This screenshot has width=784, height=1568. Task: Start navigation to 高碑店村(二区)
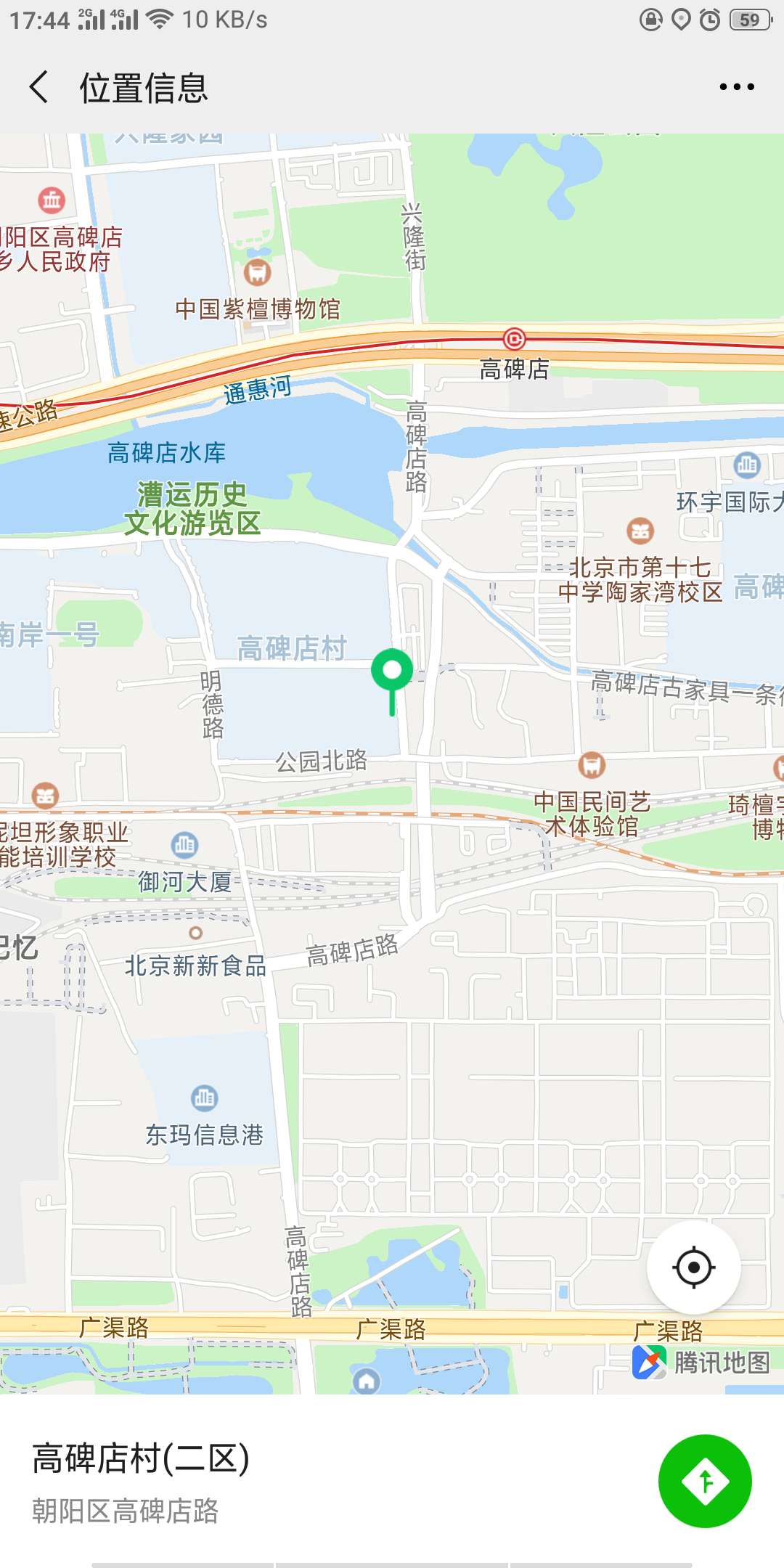704,1481
